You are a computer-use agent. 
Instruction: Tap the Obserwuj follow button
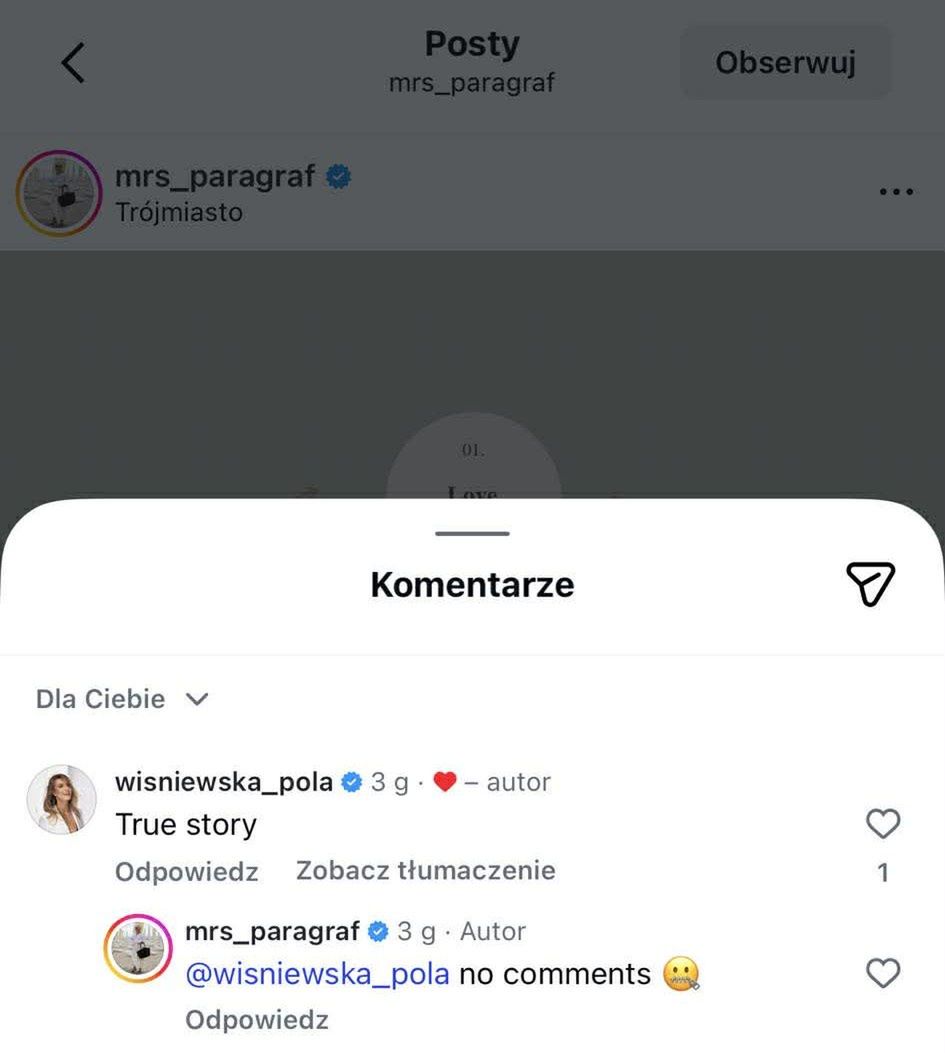pos(785,63)
